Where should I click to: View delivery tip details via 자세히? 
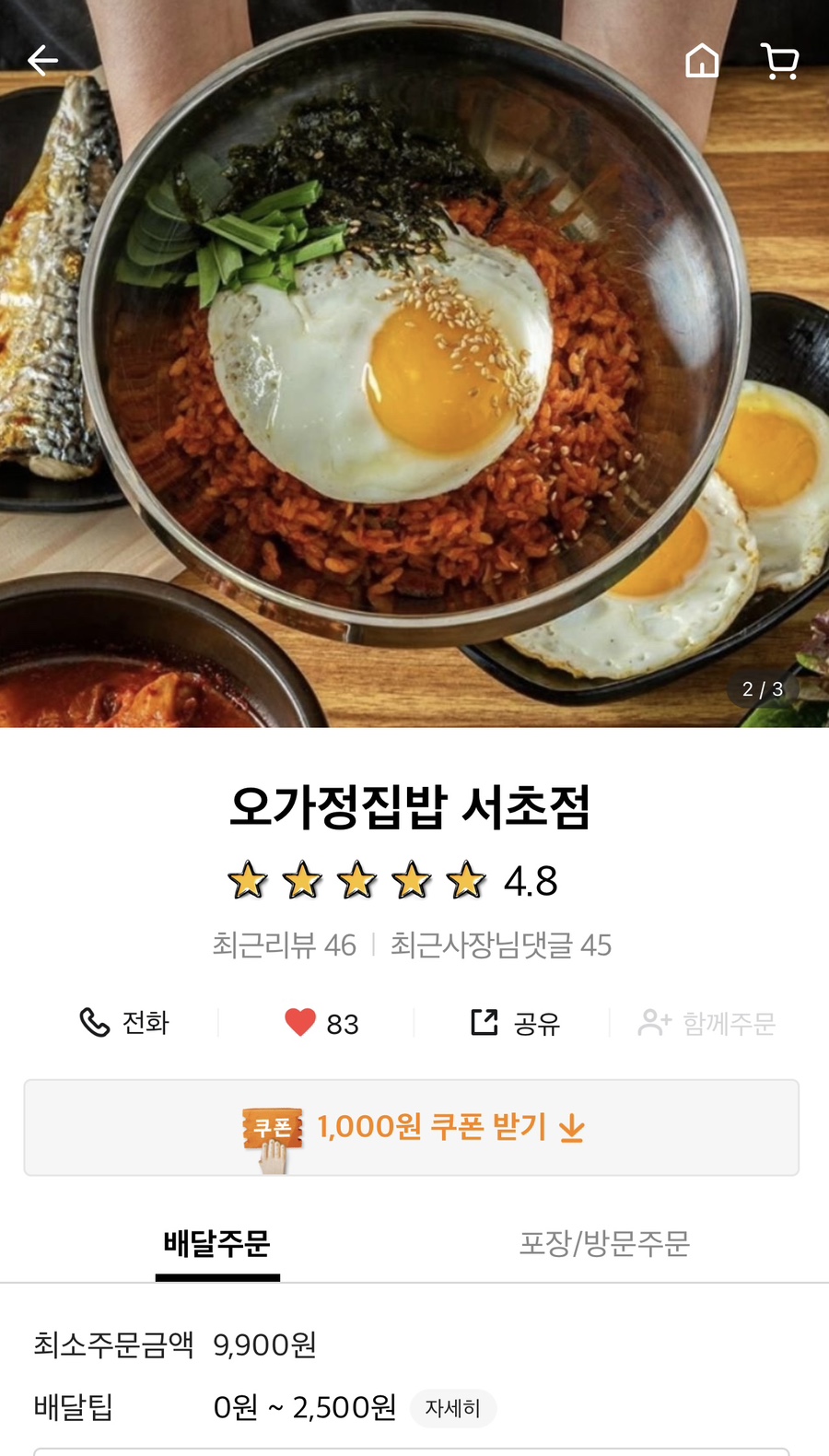(452, 1408)
